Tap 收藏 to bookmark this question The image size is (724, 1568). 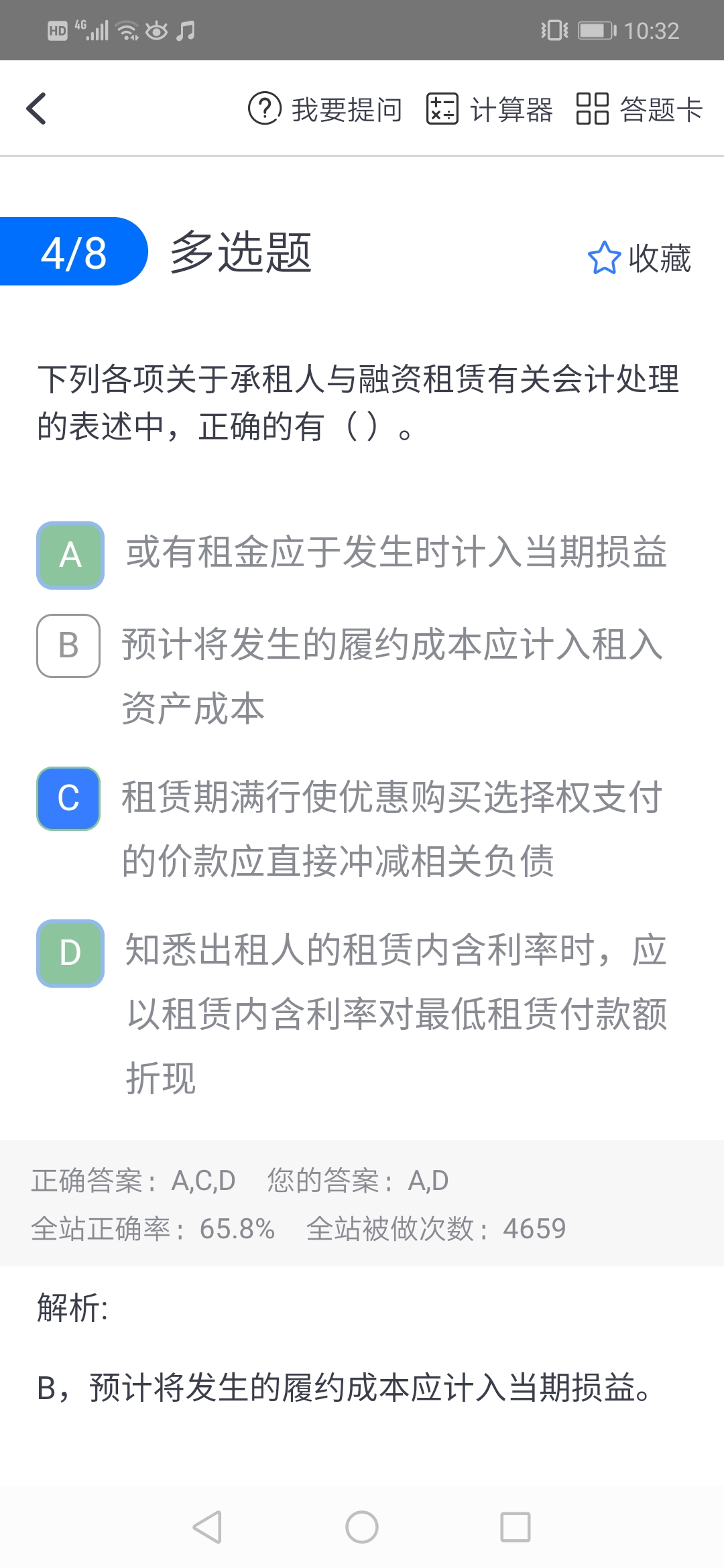coord(639,258)
